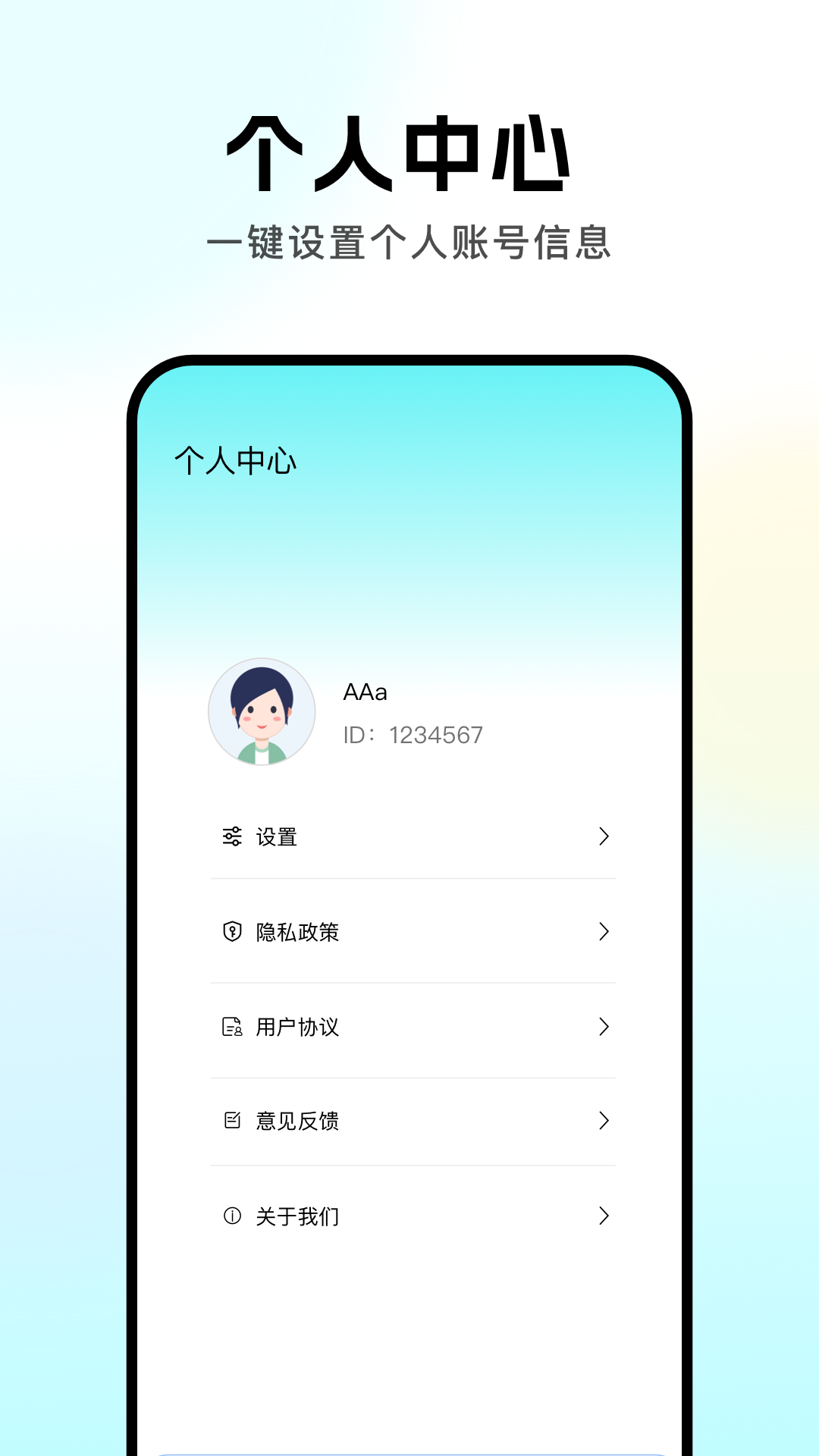Open the 用户协议 user agreement
The height and width of the screenshot is (1456, 819).
[x=413, y=1028]
